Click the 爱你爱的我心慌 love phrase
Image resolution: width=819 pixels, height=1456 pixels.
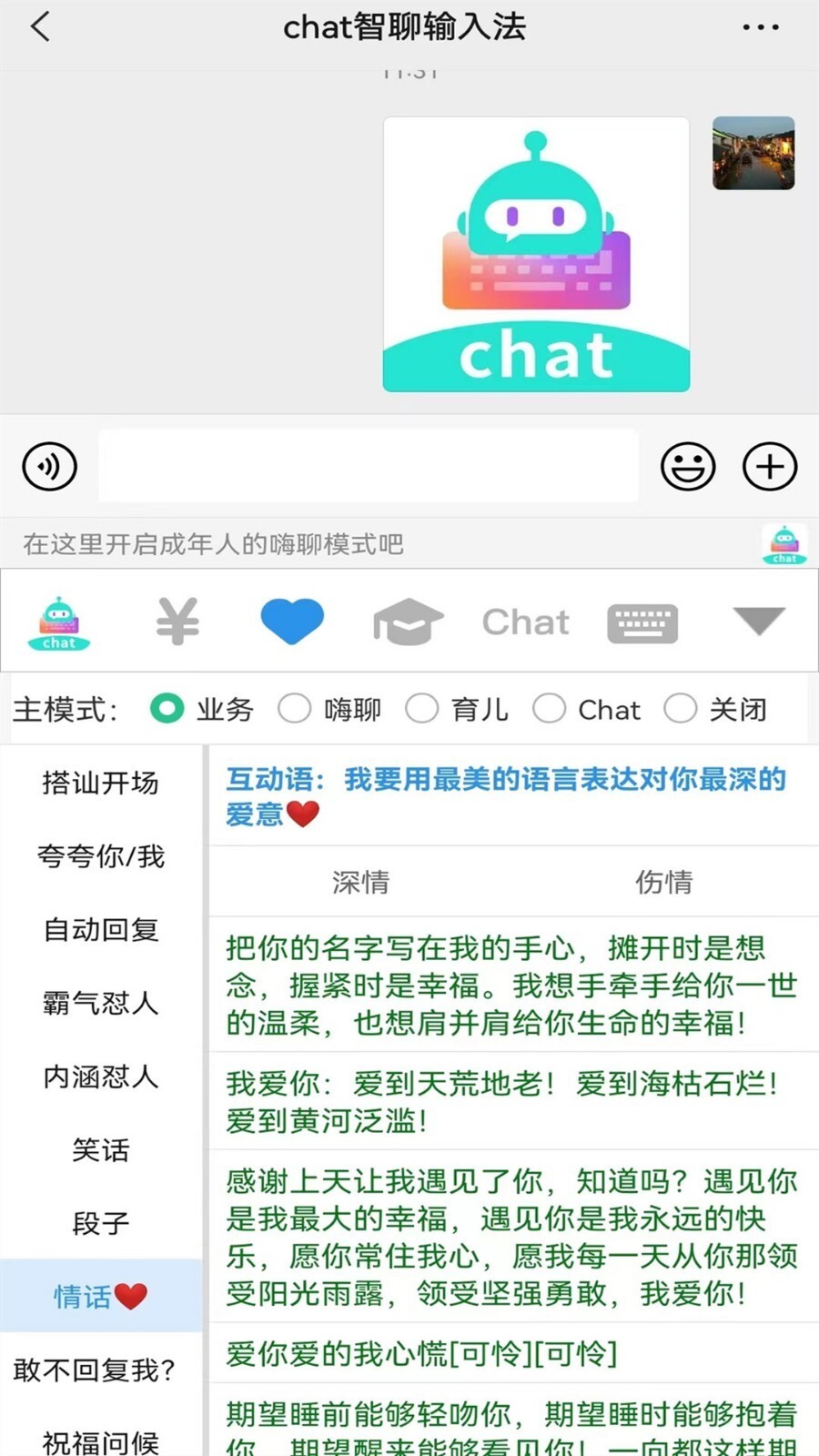click(420, 1355)
